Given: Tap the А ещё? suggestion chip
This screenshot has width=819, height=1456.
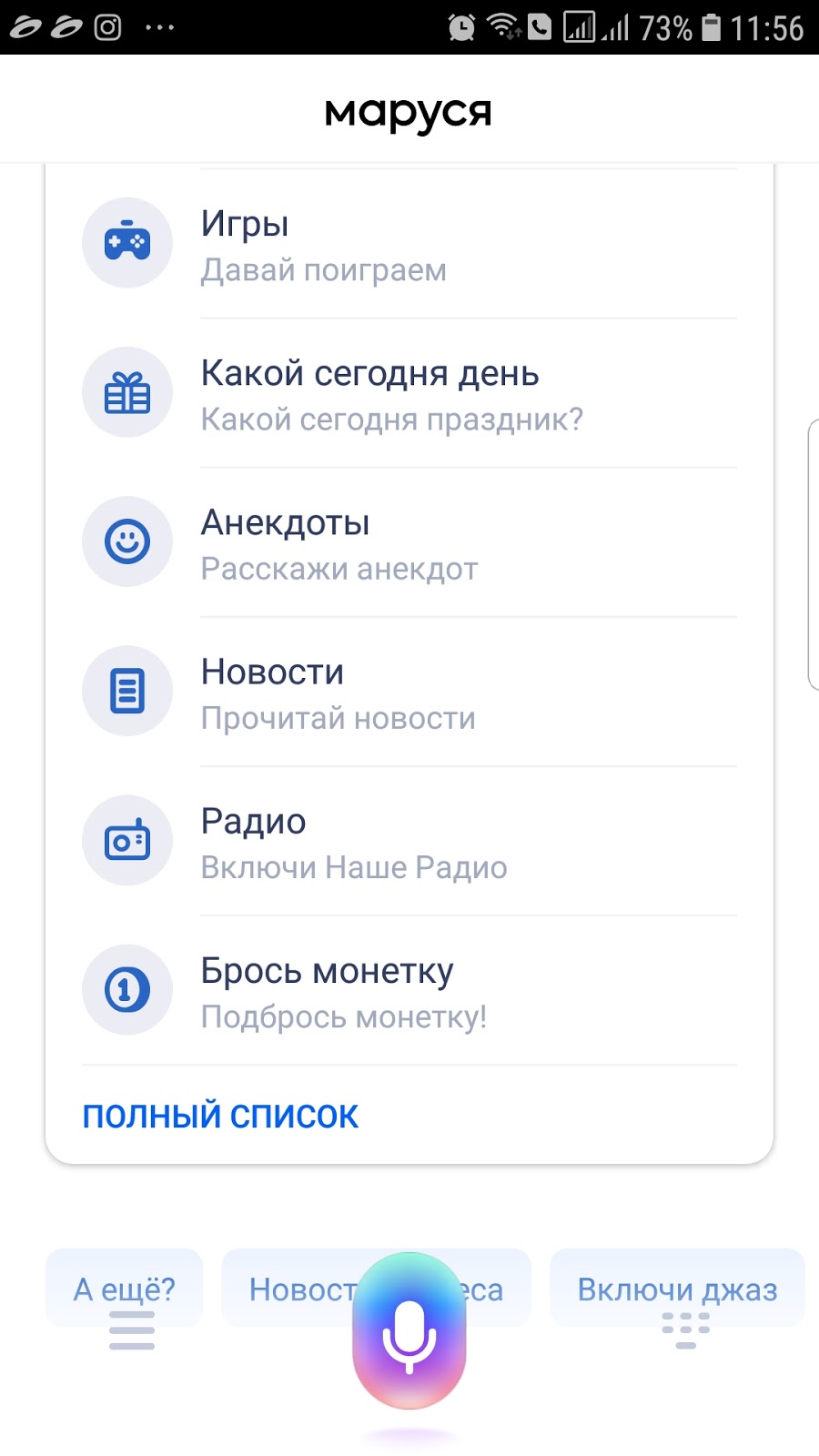Looking at the screenshot, I should point(125,1288).
